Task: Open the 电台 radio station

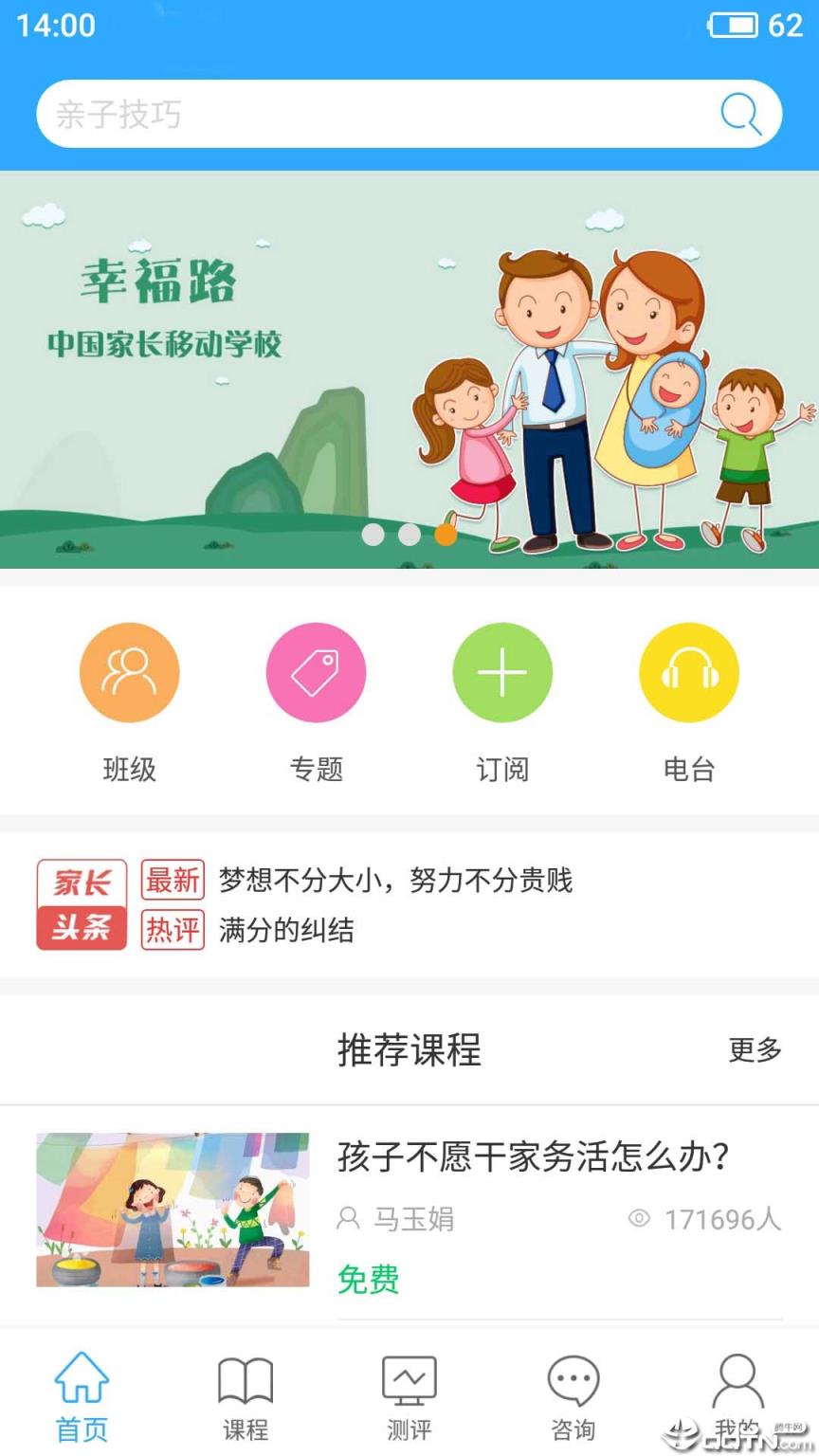Action: point(688,671)
